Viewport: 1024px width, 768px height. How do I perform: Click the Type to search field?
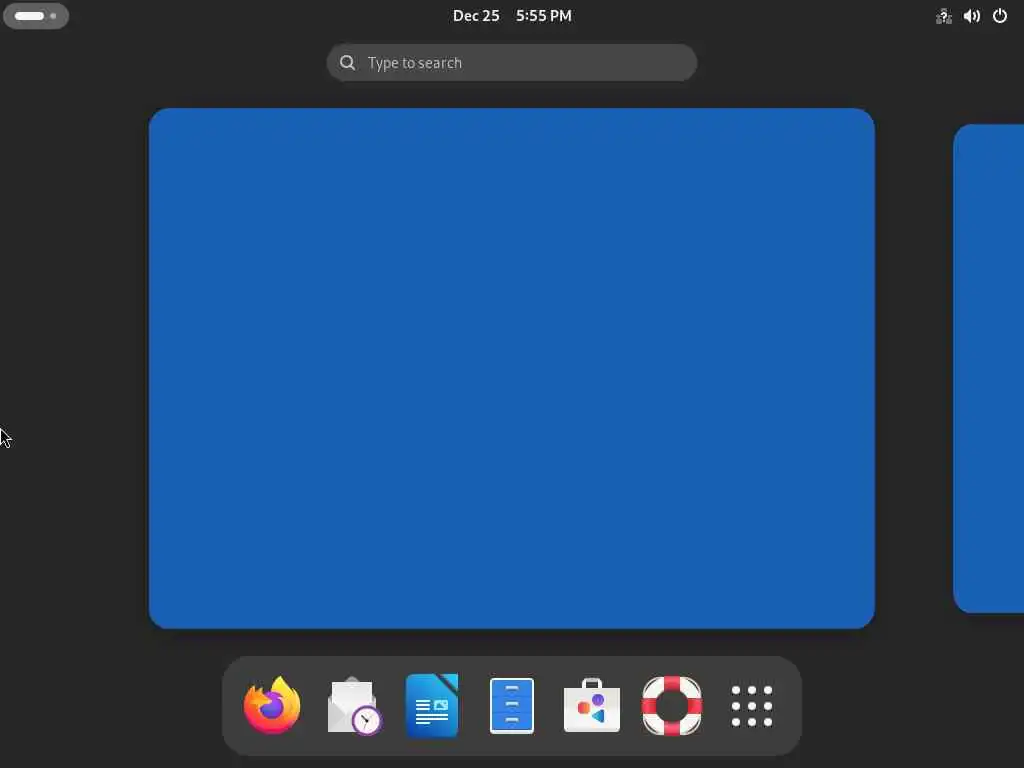pos(512,63)
